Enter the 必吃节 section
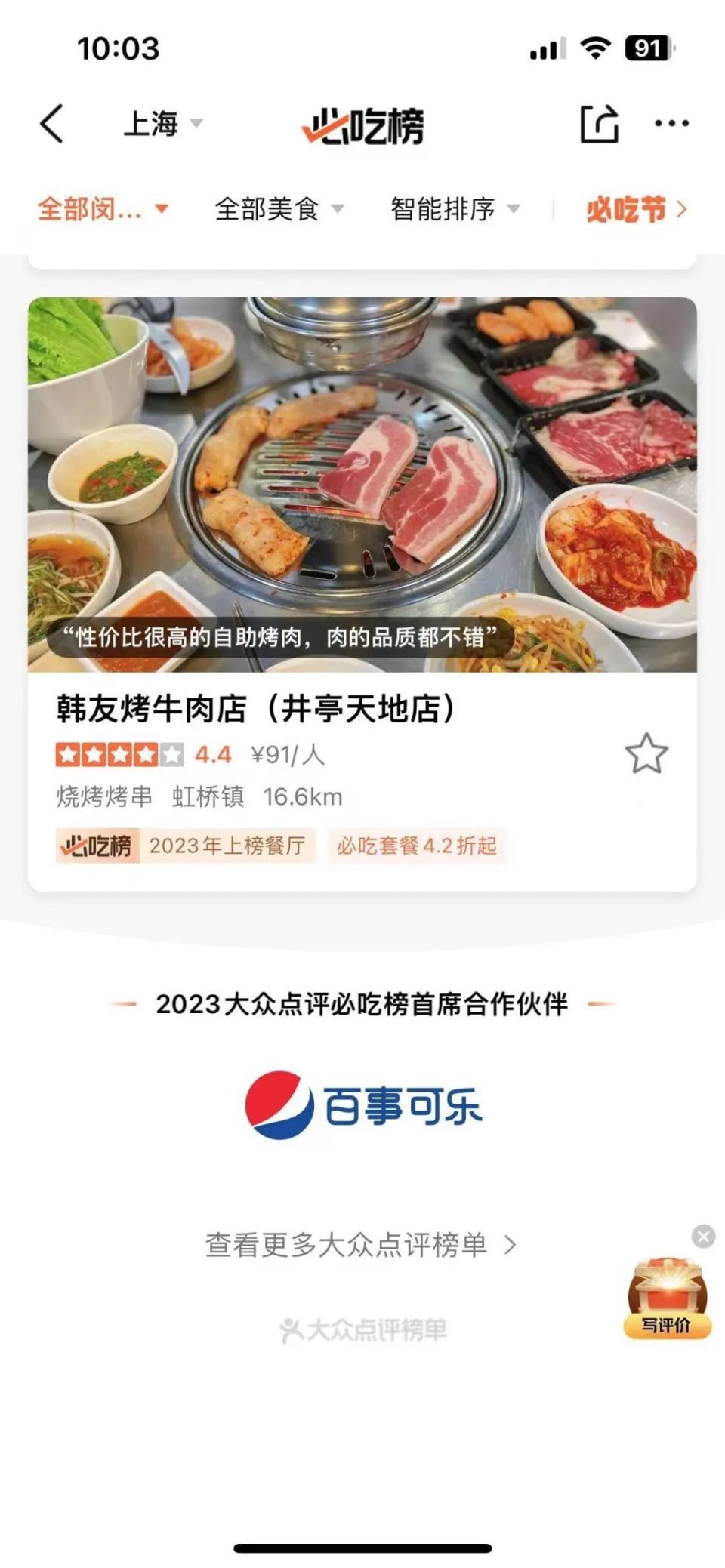The height and width of the screenshot is (1568, 725). (628, 209)
